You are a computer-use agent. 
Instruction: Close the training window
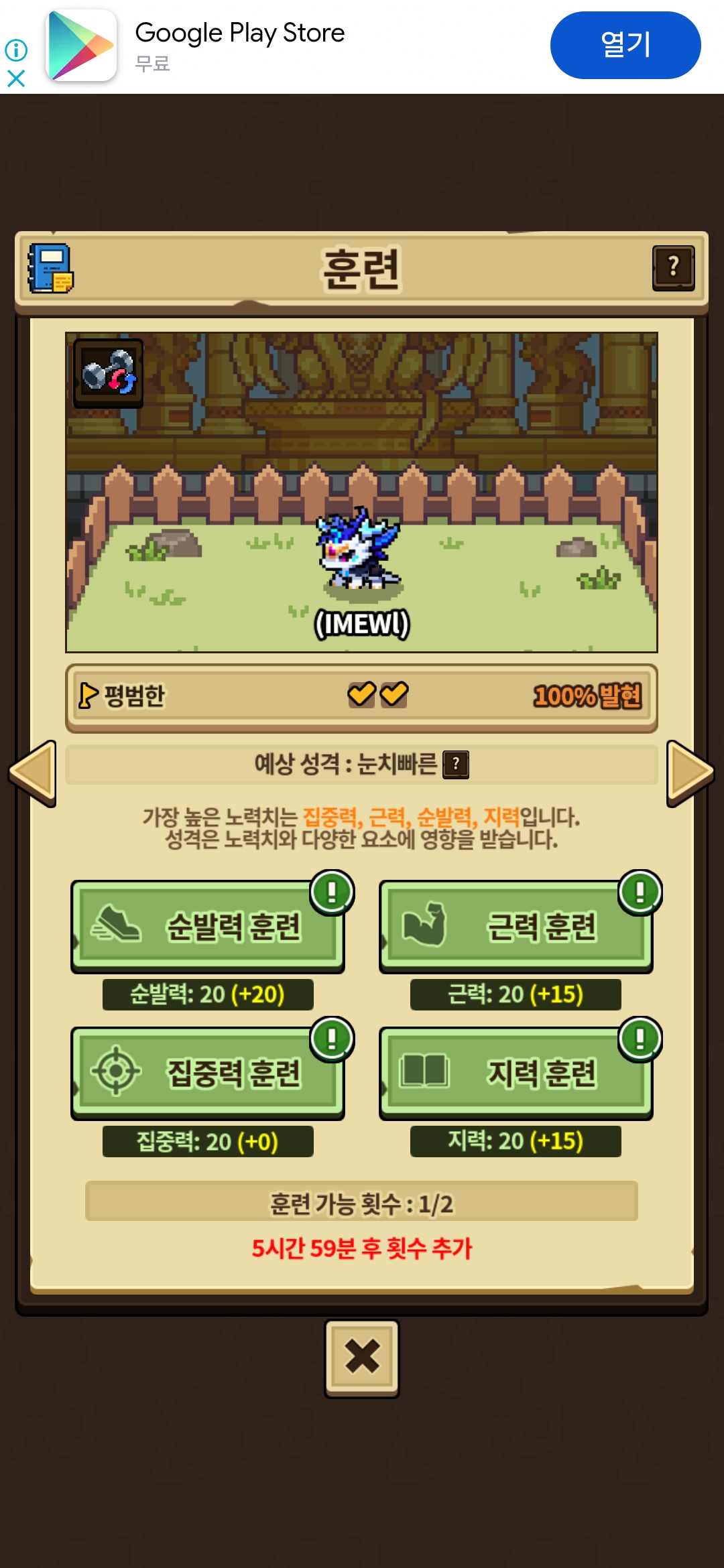(x=362, y=1358)
